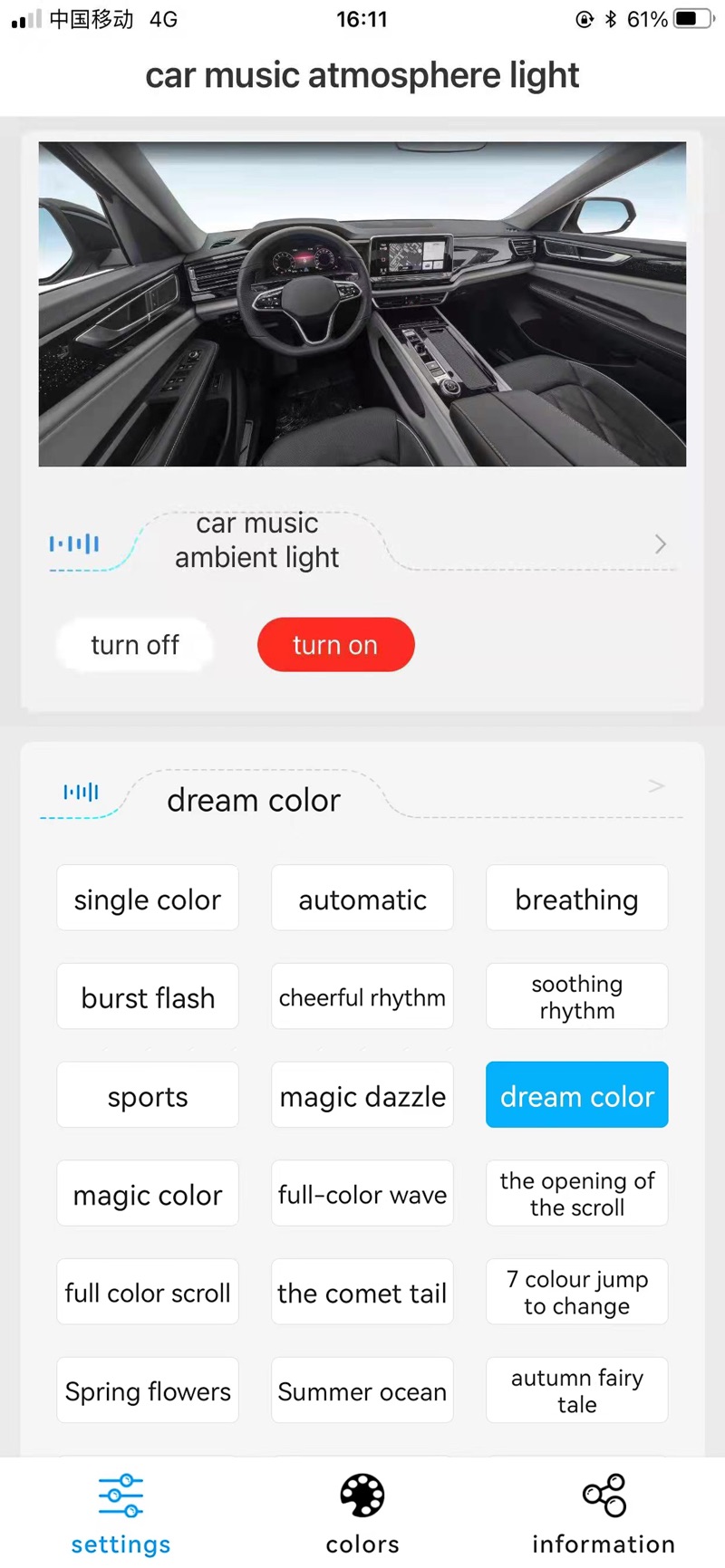725x1568 pixels.
Task: Pick the Summer ocean theme
Action: tap(362, 1390)
